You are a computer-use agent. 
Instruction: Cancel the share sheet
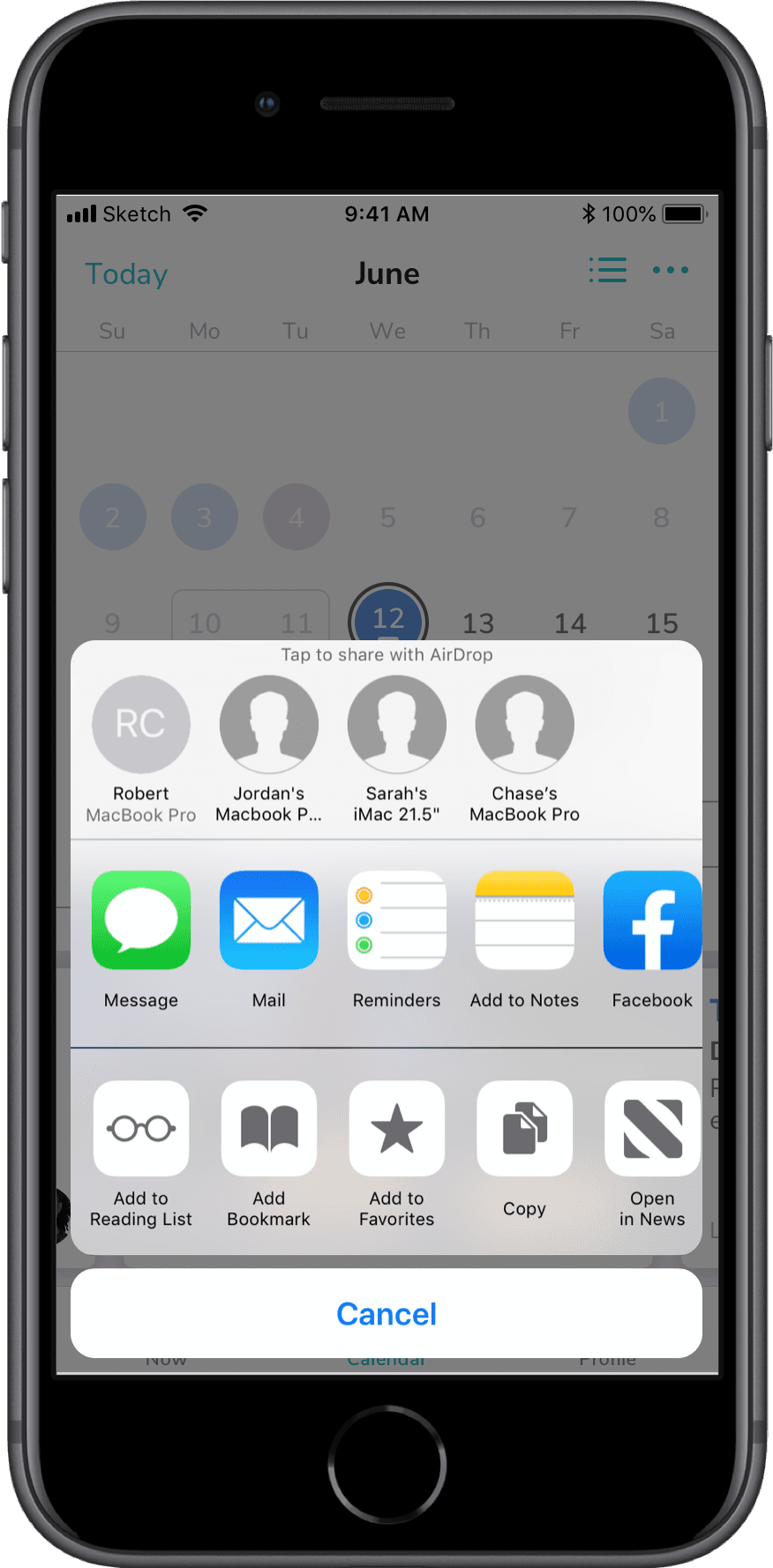(x=386, y=1314)
